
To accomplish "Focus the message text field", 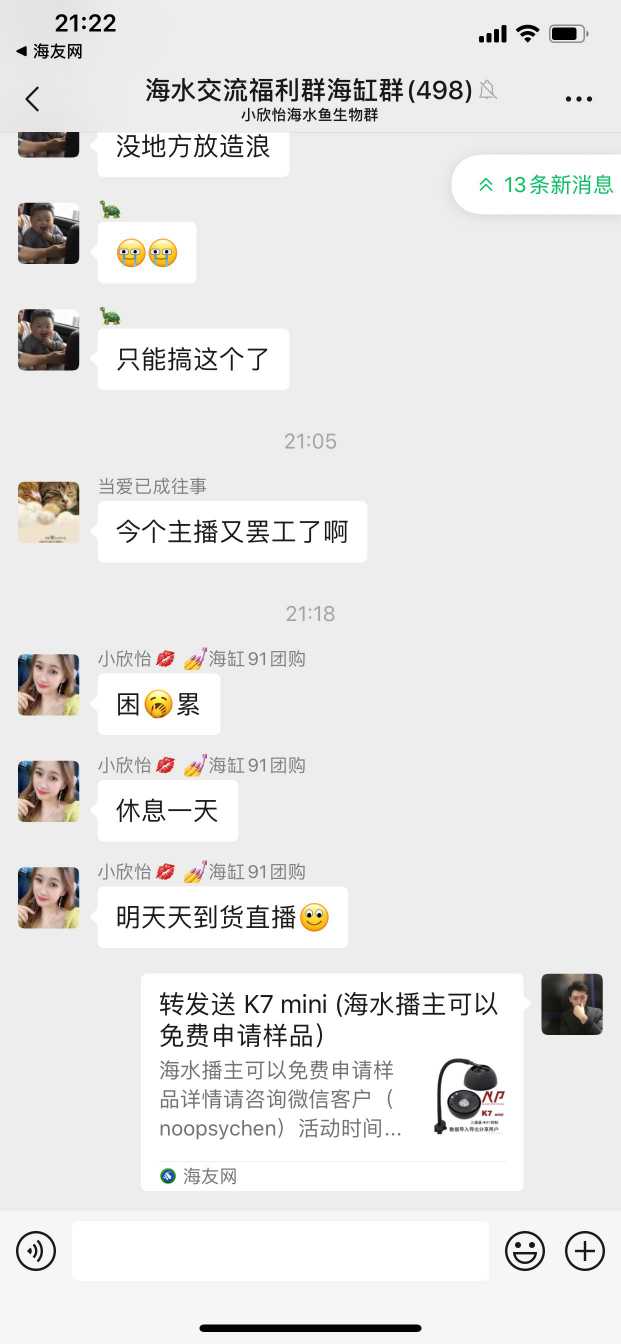I will 280,1250.
